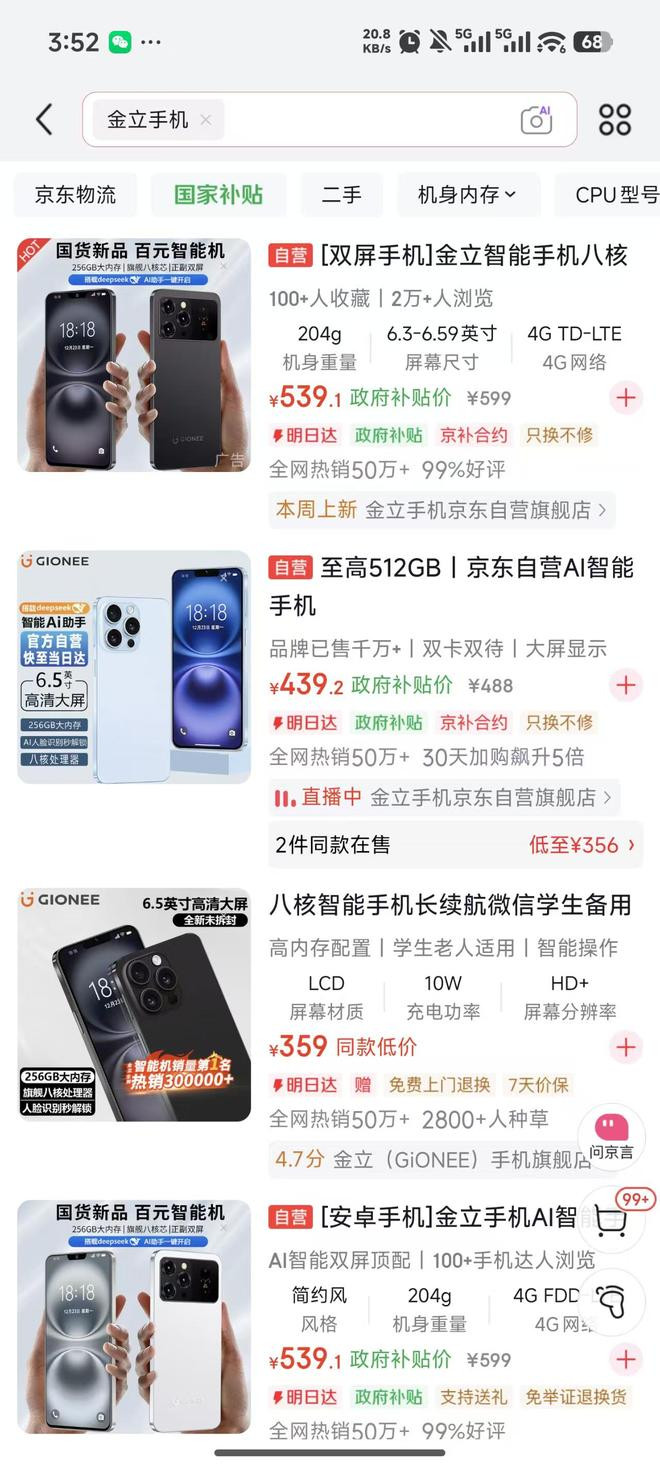Visit 金立手机京东自营旗舰店 from 本周上新 row
This screenshot has height=1467, width=660.
tap(441, 510)
